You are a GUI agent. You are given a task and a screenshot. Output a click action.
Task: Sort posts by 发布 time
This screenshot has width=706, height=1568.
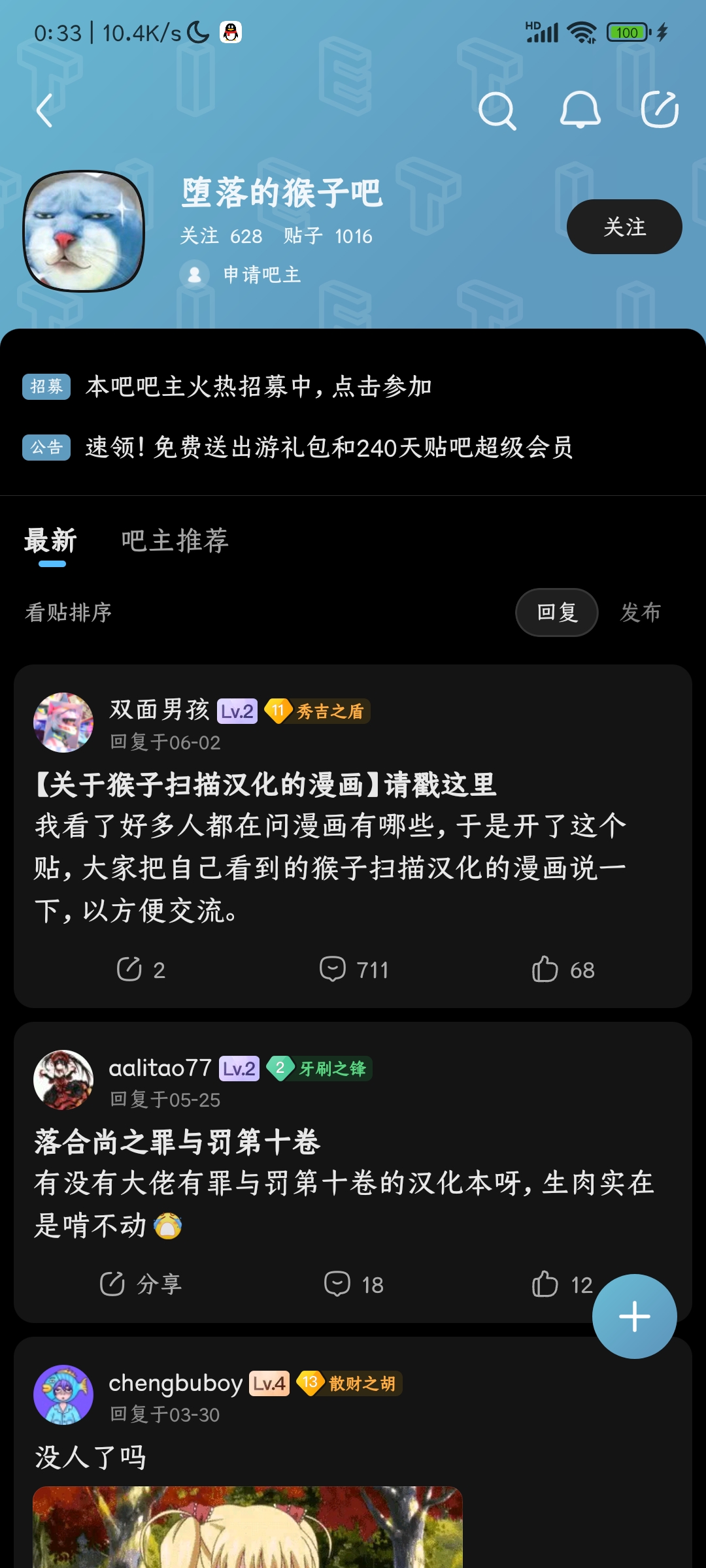coord(641,612)
